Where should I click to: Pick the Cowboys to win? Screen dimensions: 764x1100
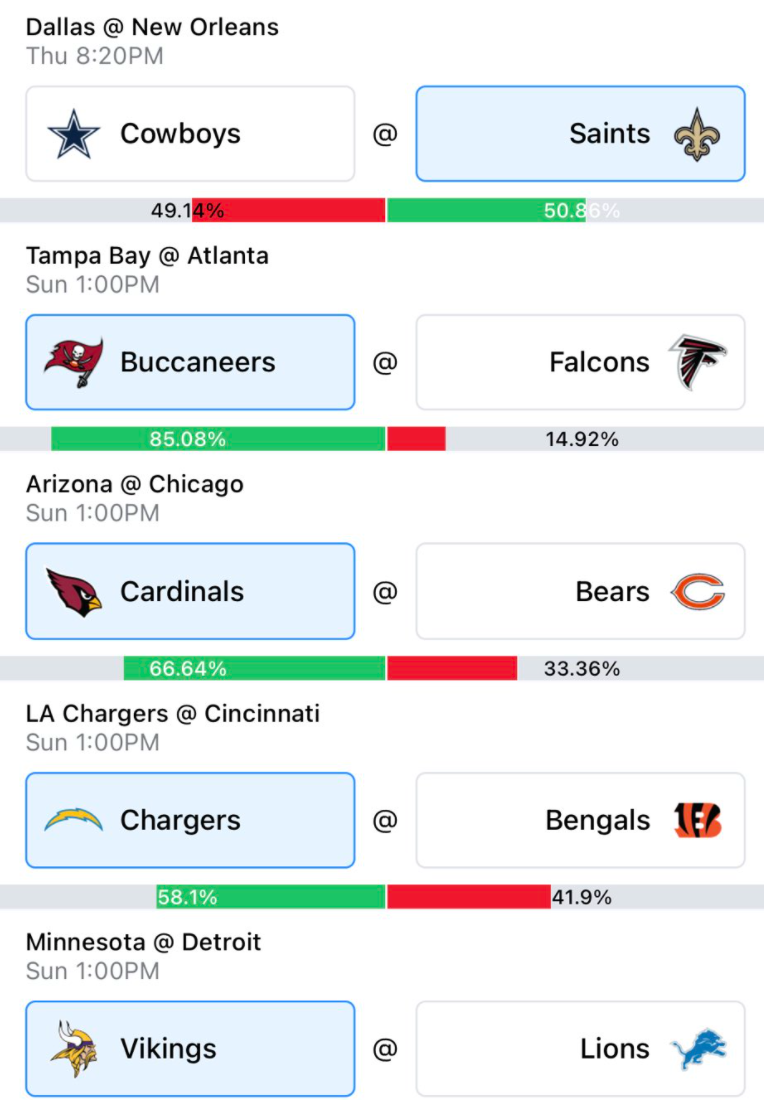pyautogui.click(x=190, y=133)
